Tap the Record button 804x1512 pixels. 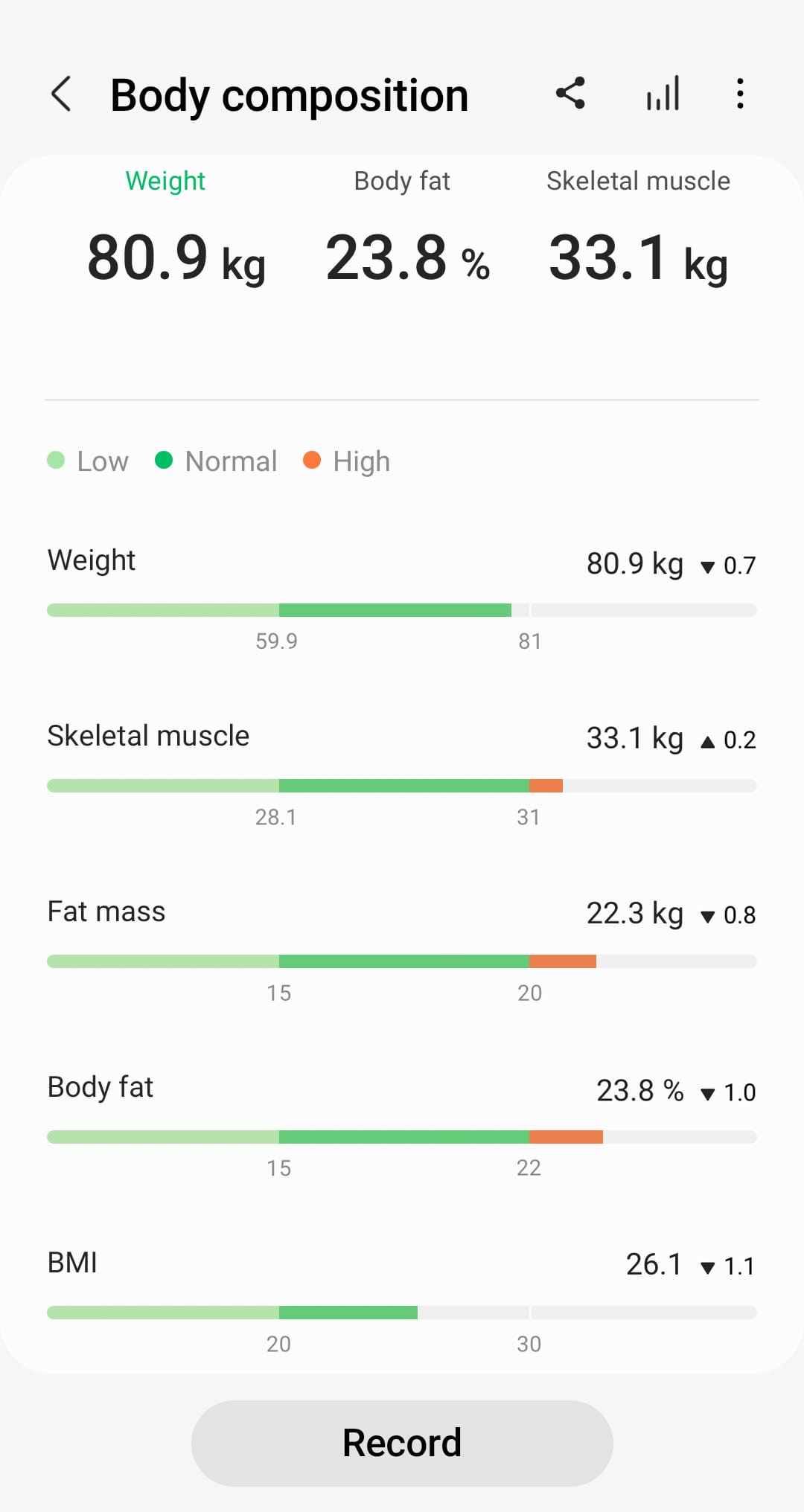pyautogui.click(x=402, y=1443)
